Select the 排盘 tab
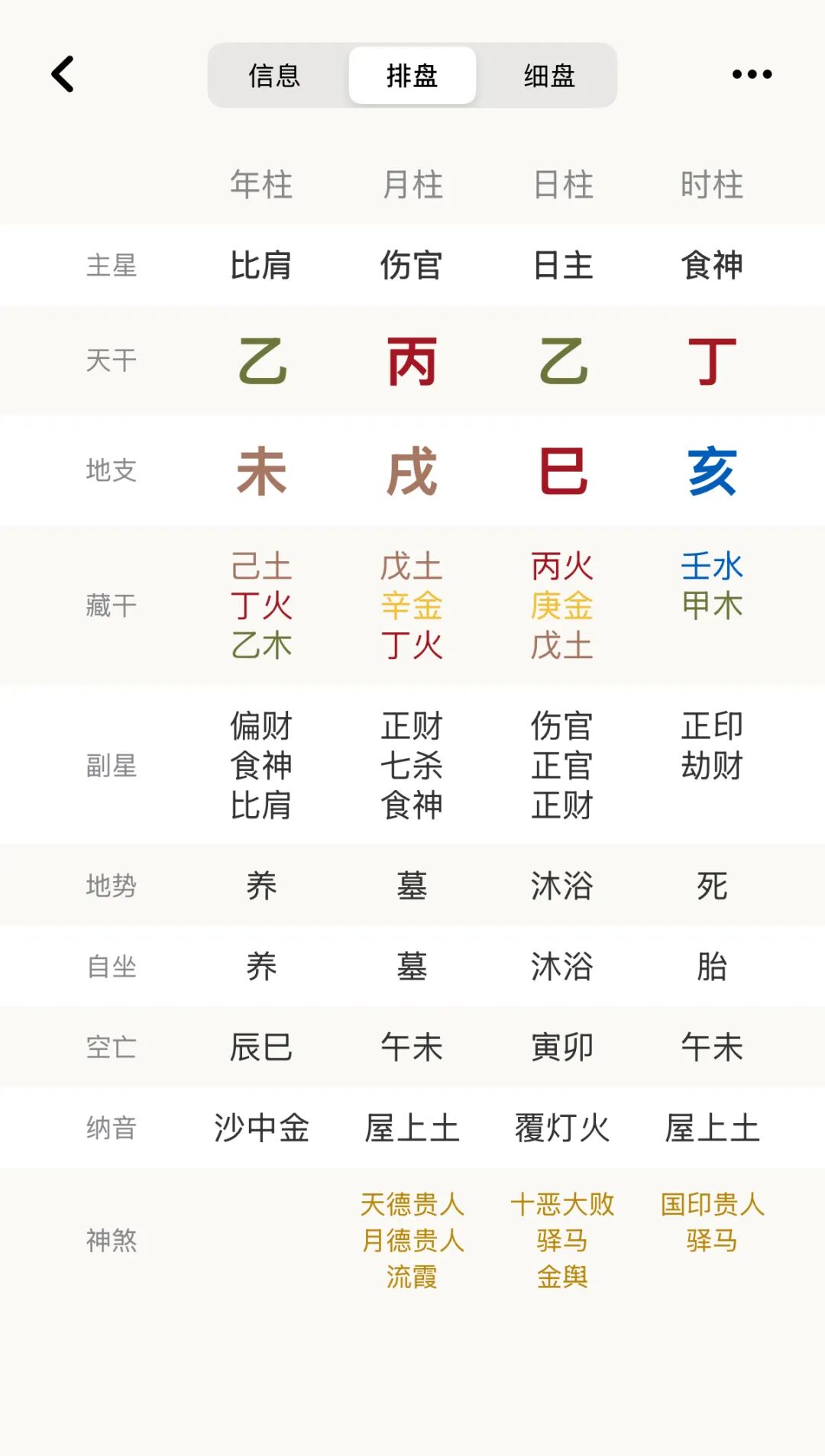The height and width of the screenshot is (1456, 825). click(x=412, y=76)
